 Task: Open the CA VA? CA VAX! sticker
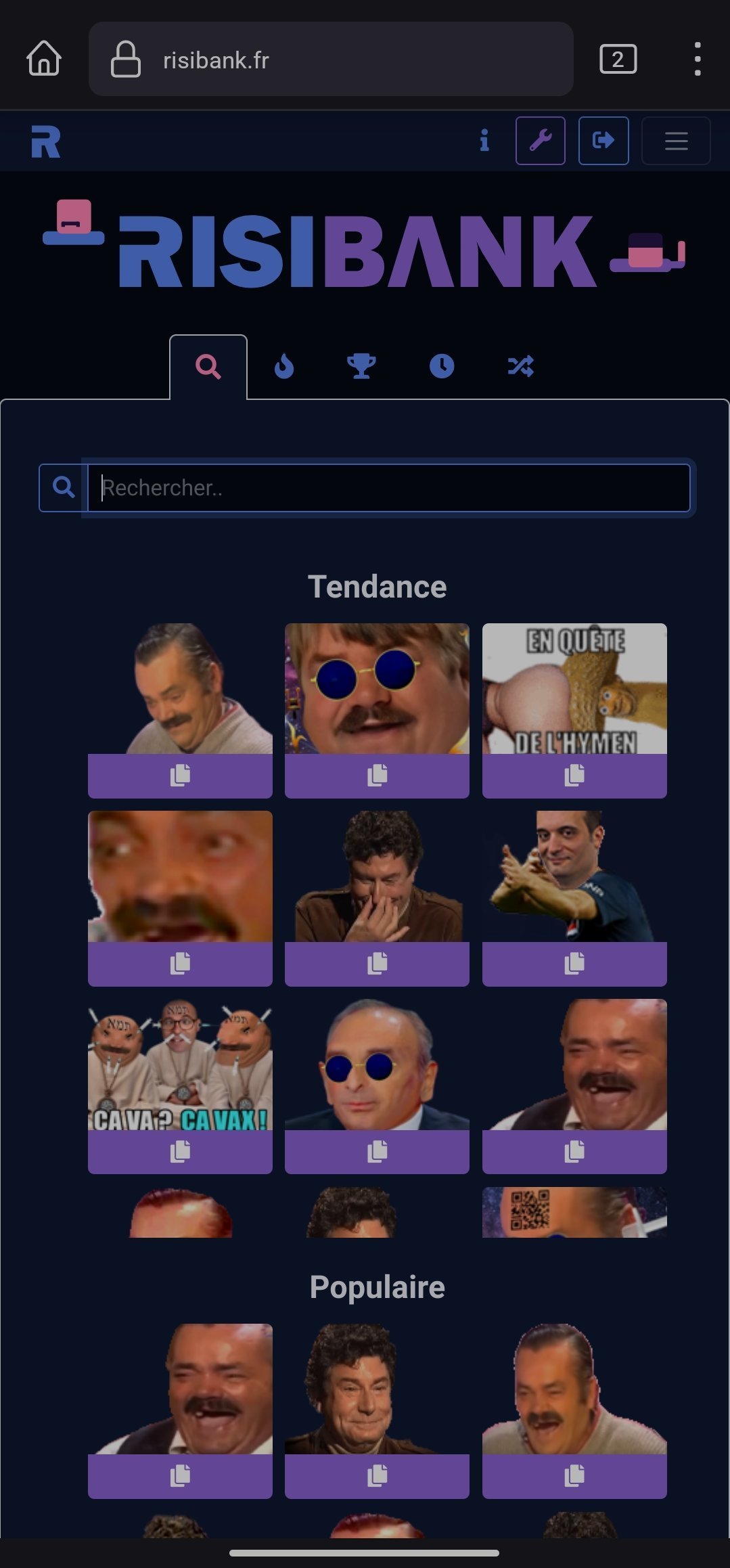coord(180,1065)
